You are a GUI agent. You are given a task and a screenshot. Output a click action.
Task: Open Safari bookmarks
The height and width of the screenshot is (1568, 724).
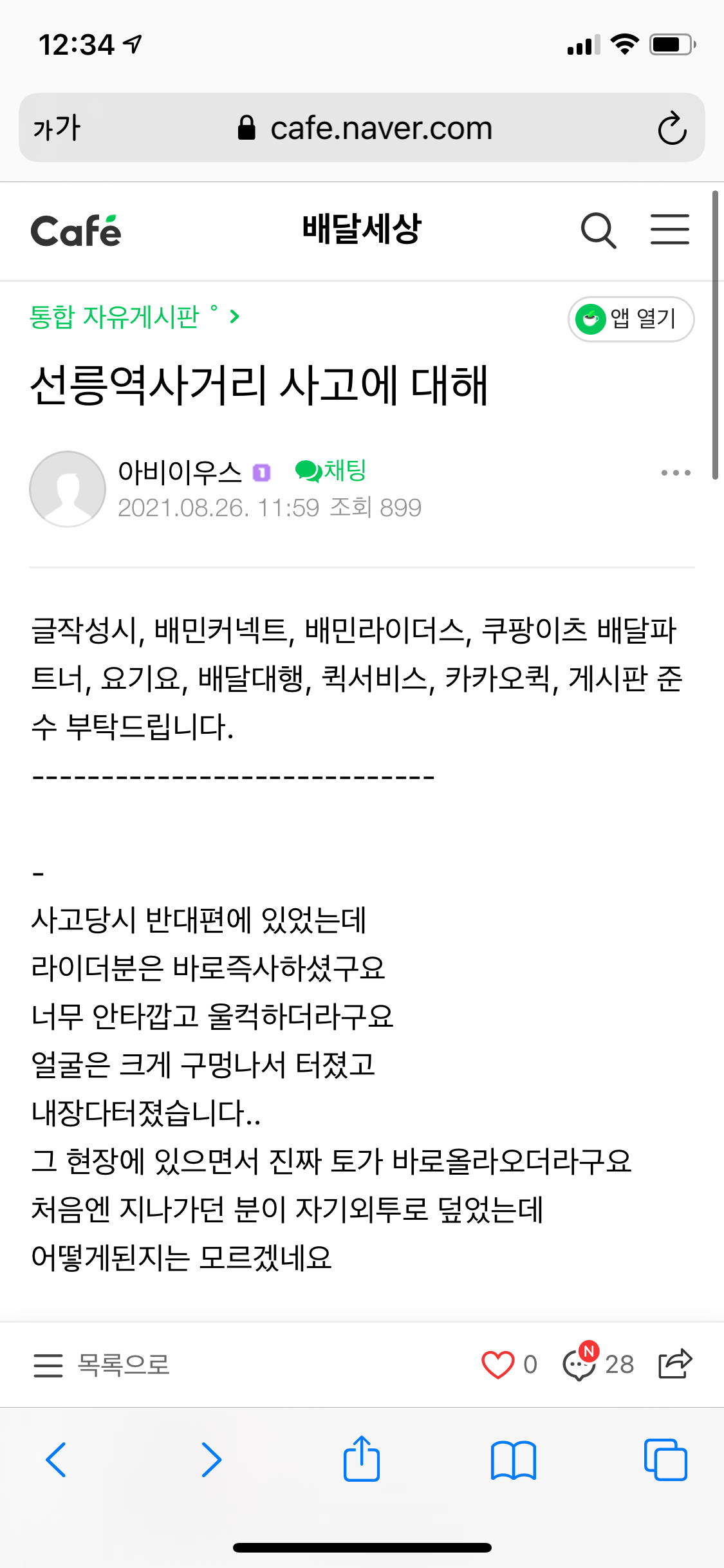(513, 1459)
